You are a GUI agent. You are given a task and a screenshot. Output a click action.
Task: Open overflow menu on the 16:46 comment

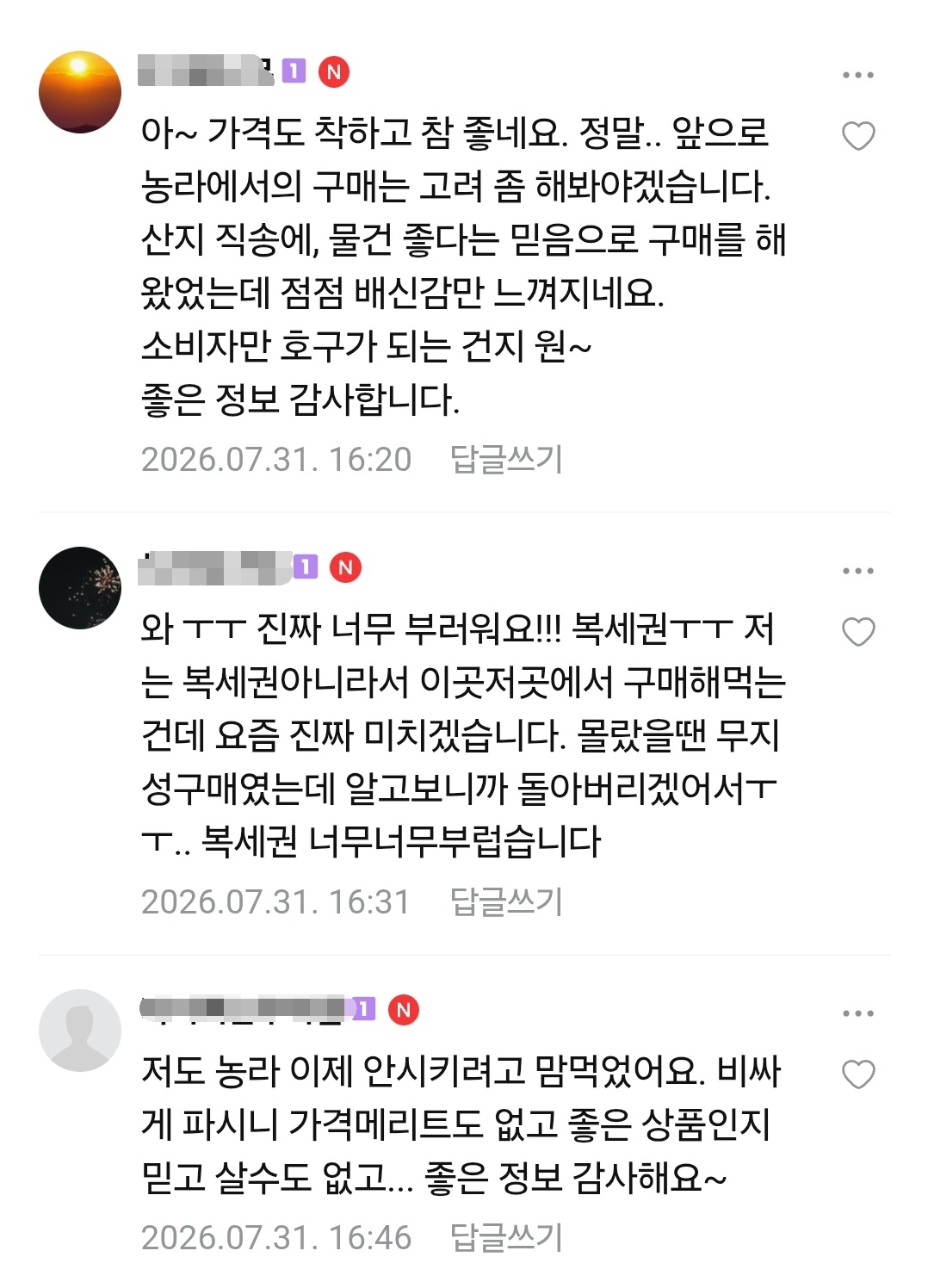pyautogui.click(x=858, y=1013)
